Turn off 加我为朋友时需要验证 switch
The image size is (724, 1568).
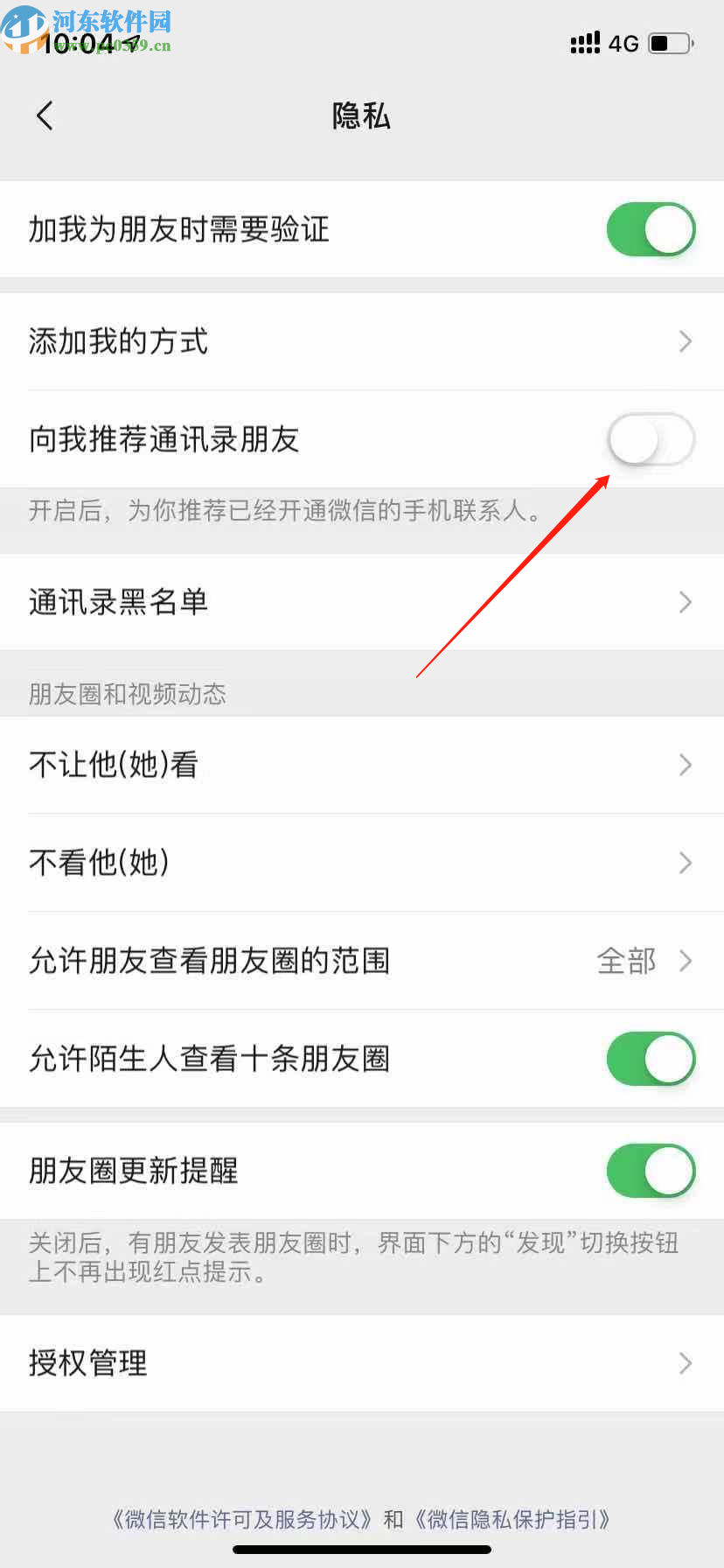pyautogui.click(x=651, y=229)
